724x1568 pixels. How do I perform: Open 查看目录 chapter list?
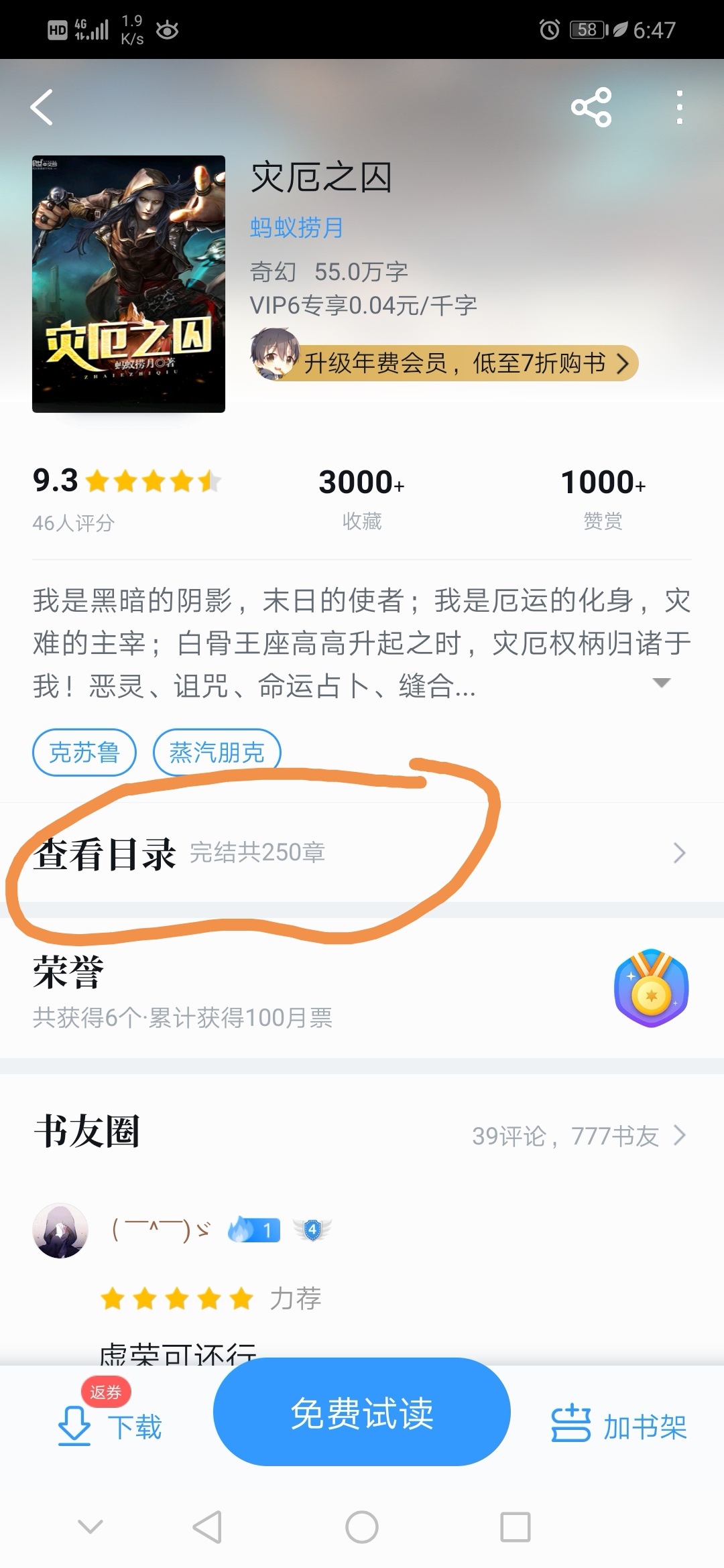click(x=362, y=853)
